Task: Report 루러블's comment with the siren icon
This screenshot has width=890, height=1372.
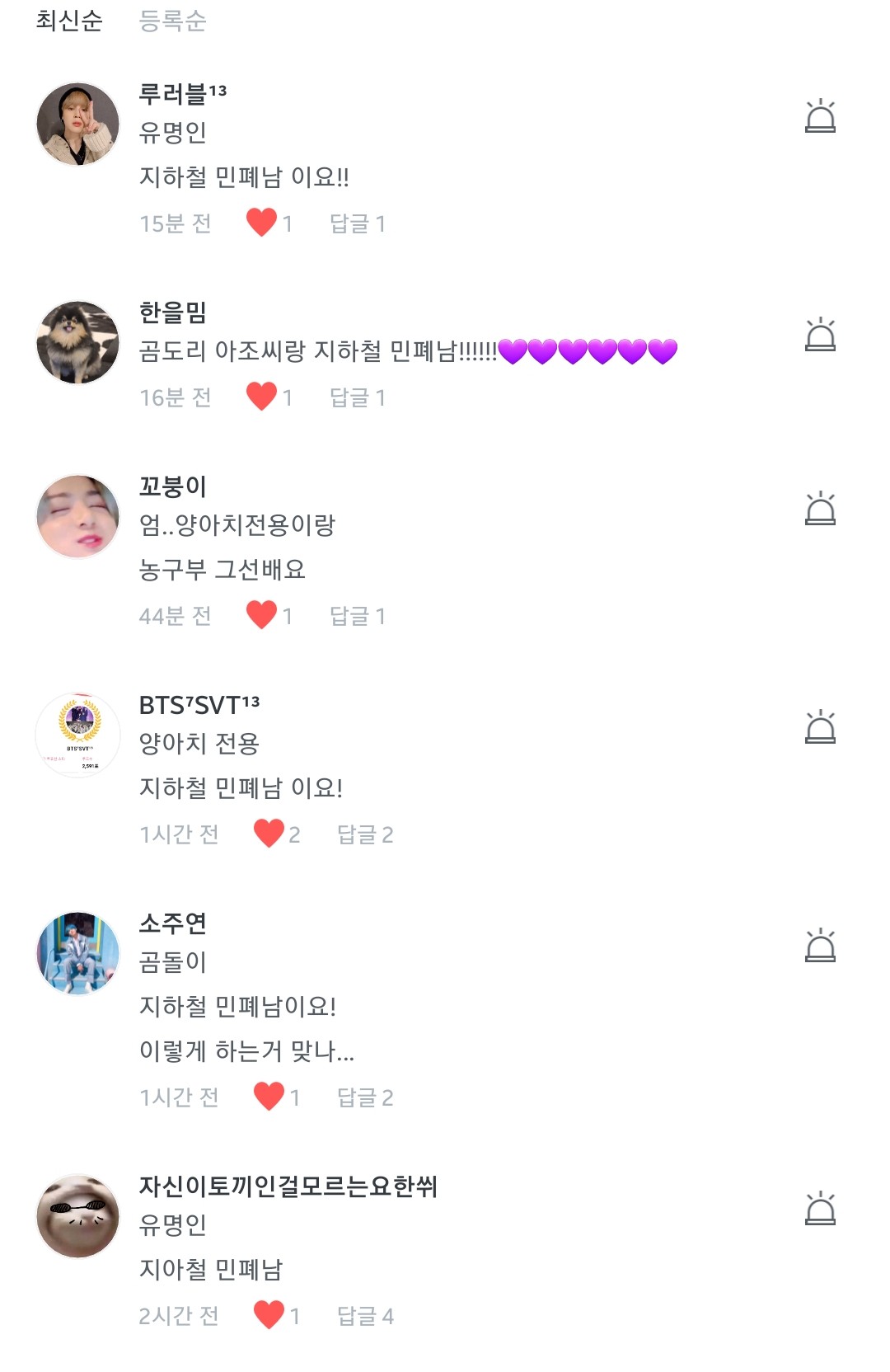Action: (820, 117)
